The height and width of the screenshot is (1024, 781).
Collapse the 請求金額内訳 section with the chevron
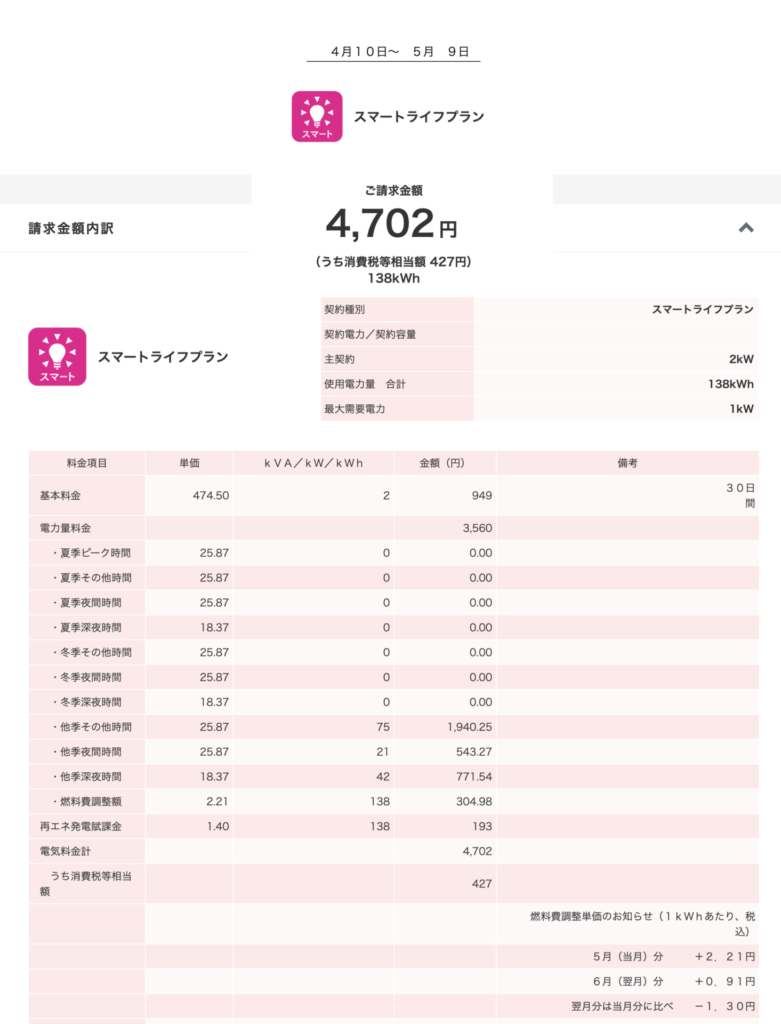[745, 228]
